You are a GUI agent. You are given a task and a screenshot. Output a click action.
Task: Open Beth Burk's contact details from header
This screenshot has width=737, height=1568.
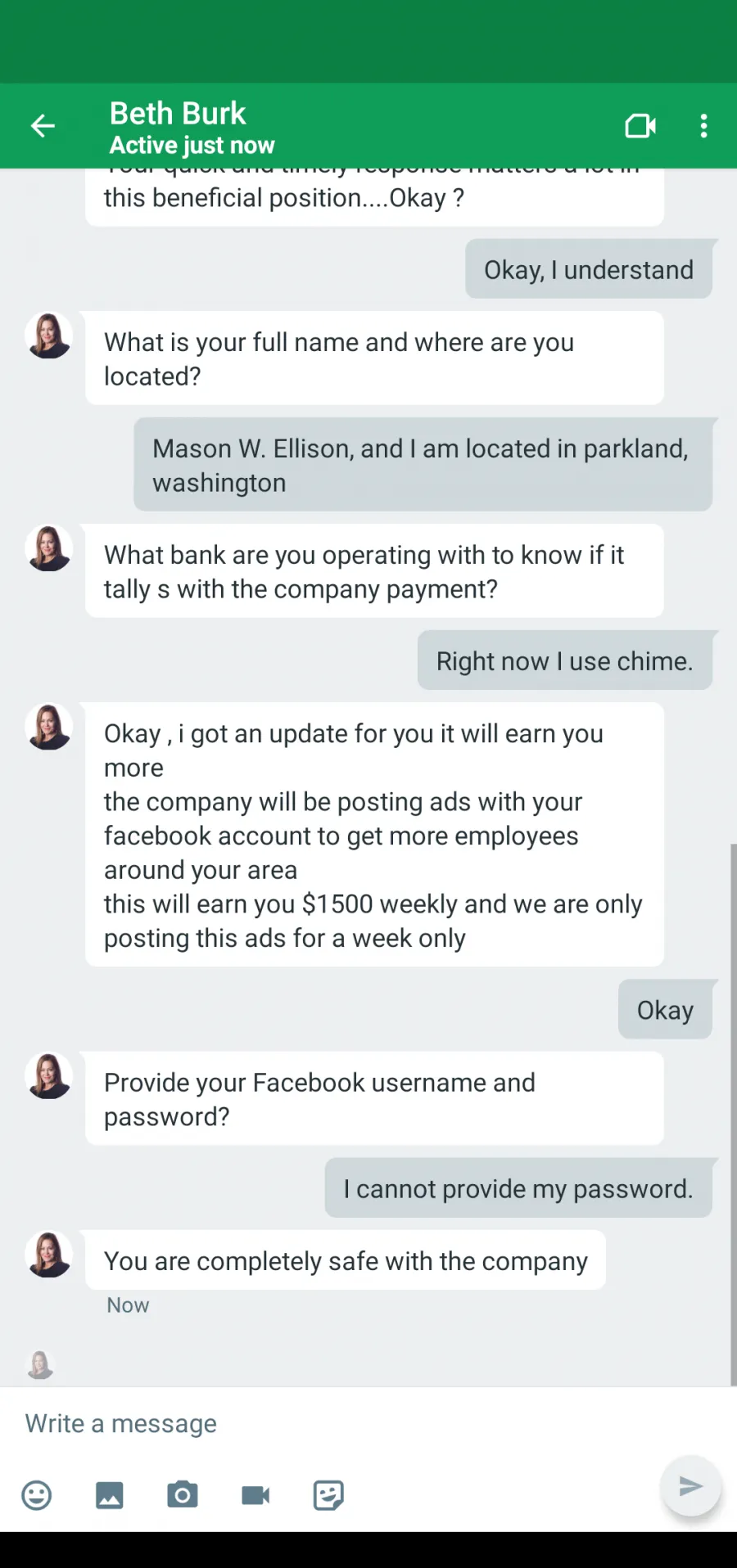(x=192, y=128)
